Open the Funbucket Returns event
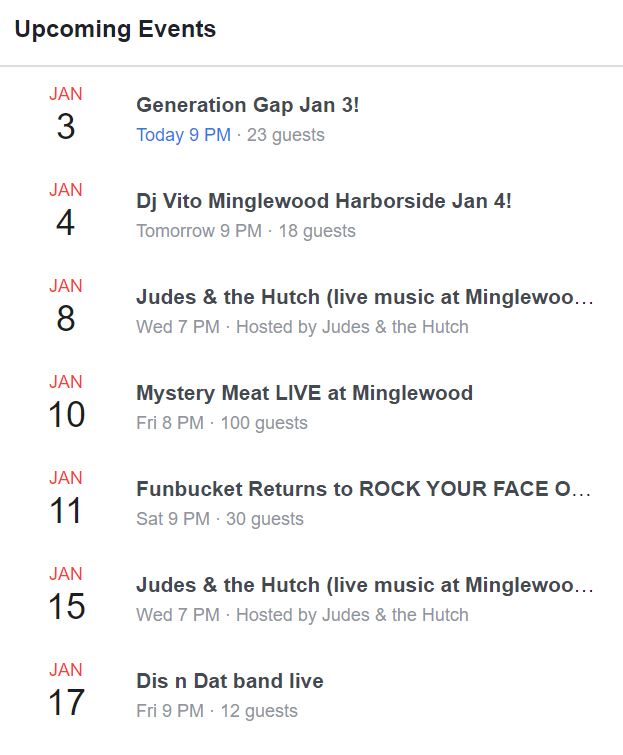The width and height of the screenshot is (623, 755). 364,489
